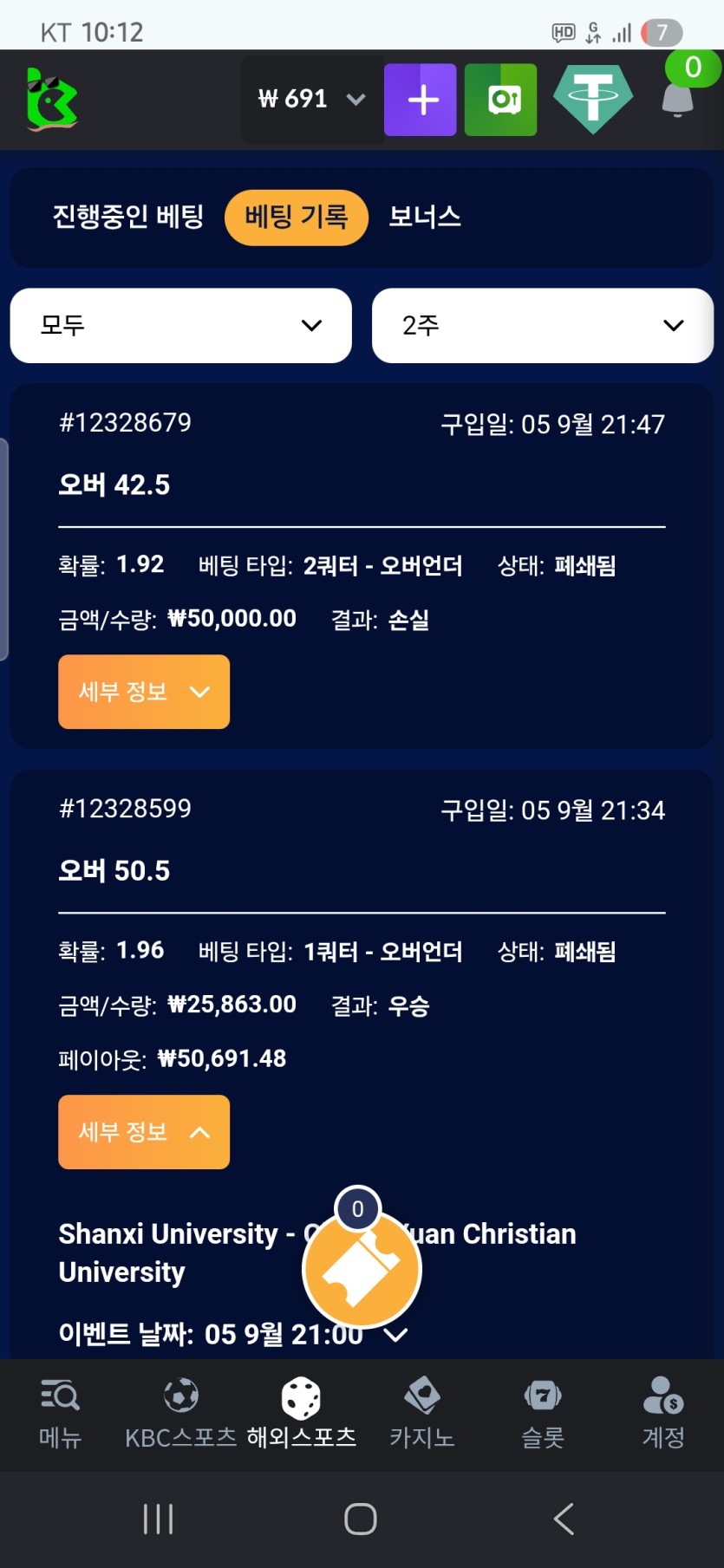Screen dimensions: 724x1568
Task: Go to KBC스포츠 section
Action: pyautogui.click(x=180, y=1413)
